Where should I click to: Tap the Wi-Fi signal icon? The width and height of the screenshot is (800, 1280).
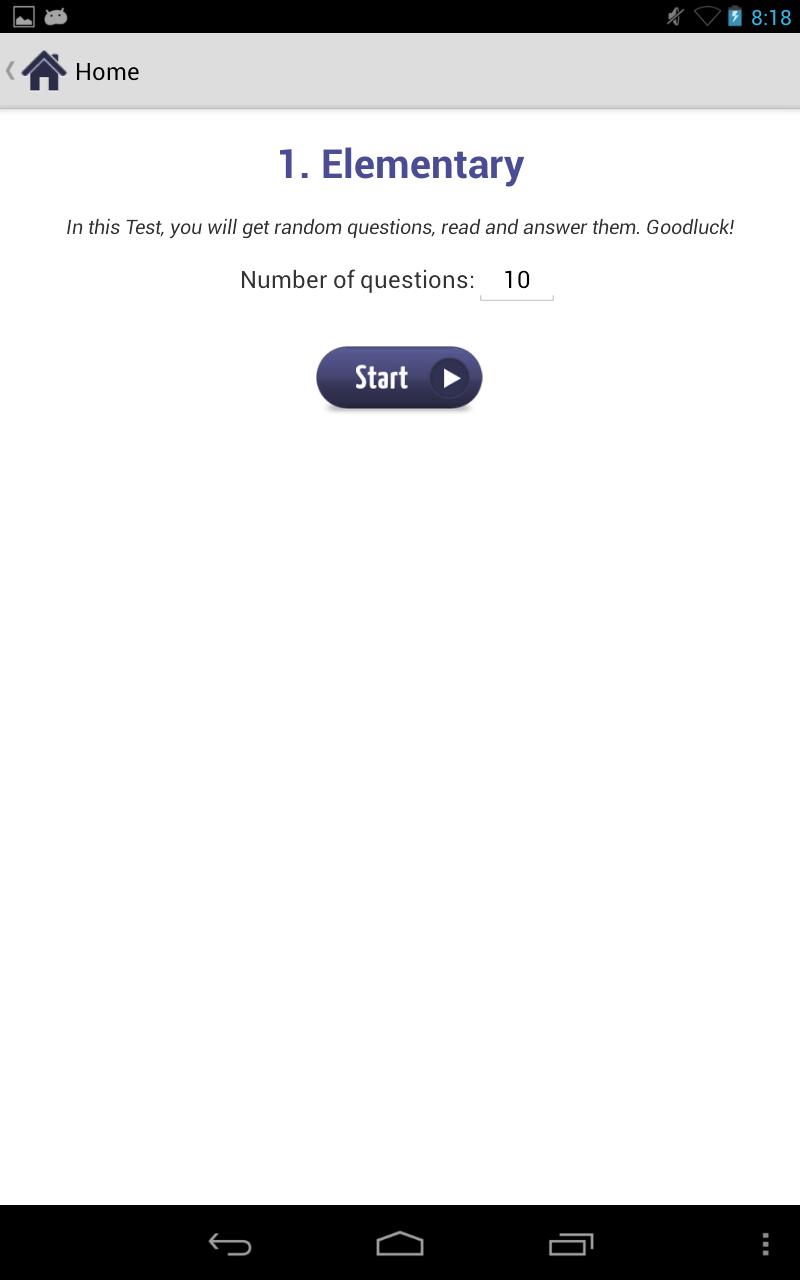pyautogui.click(x=707, y=16)
